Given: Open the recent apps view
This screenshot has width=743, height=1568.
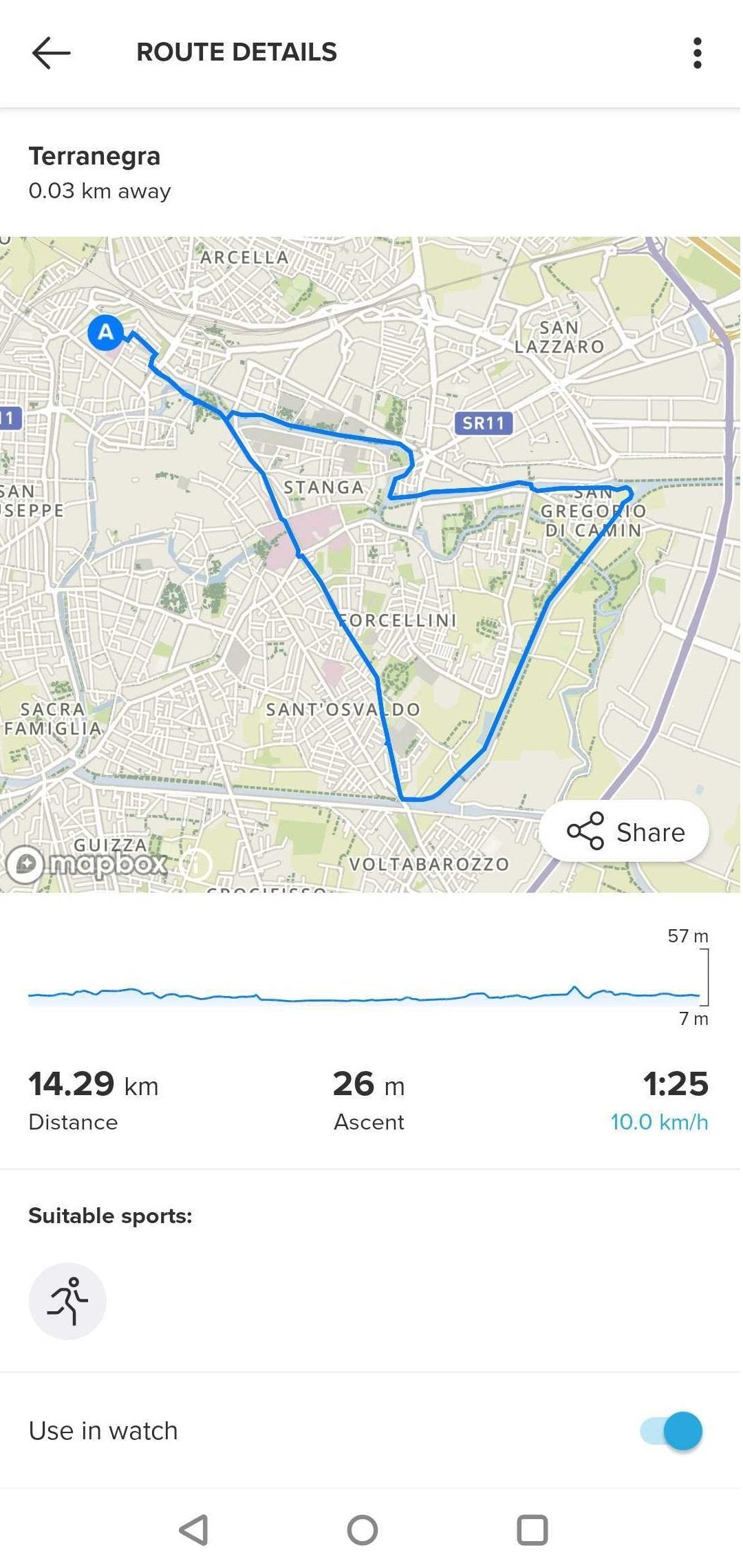Looking at the screenshot, I should point(532,1530).
